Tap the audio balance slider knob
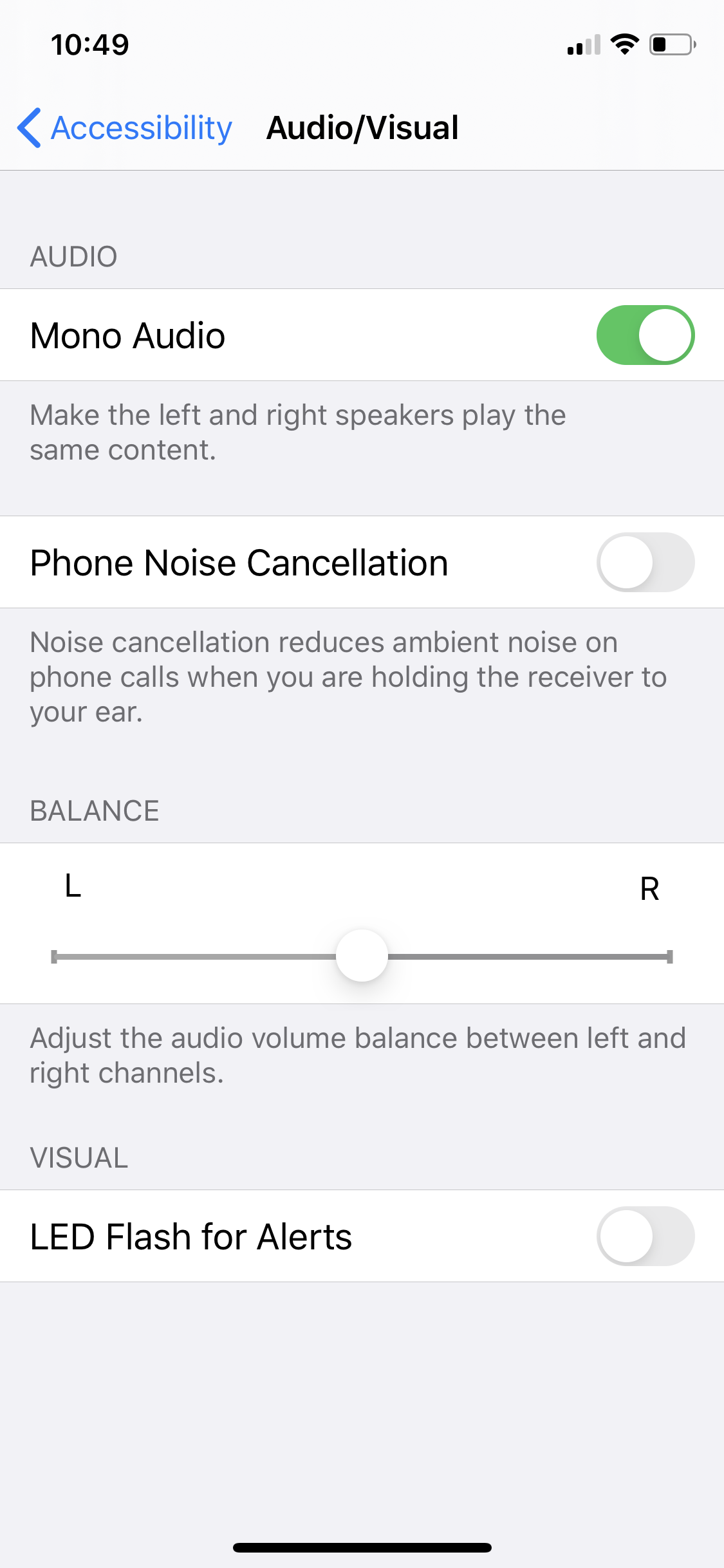724x1568 pixels. [362, 956]
